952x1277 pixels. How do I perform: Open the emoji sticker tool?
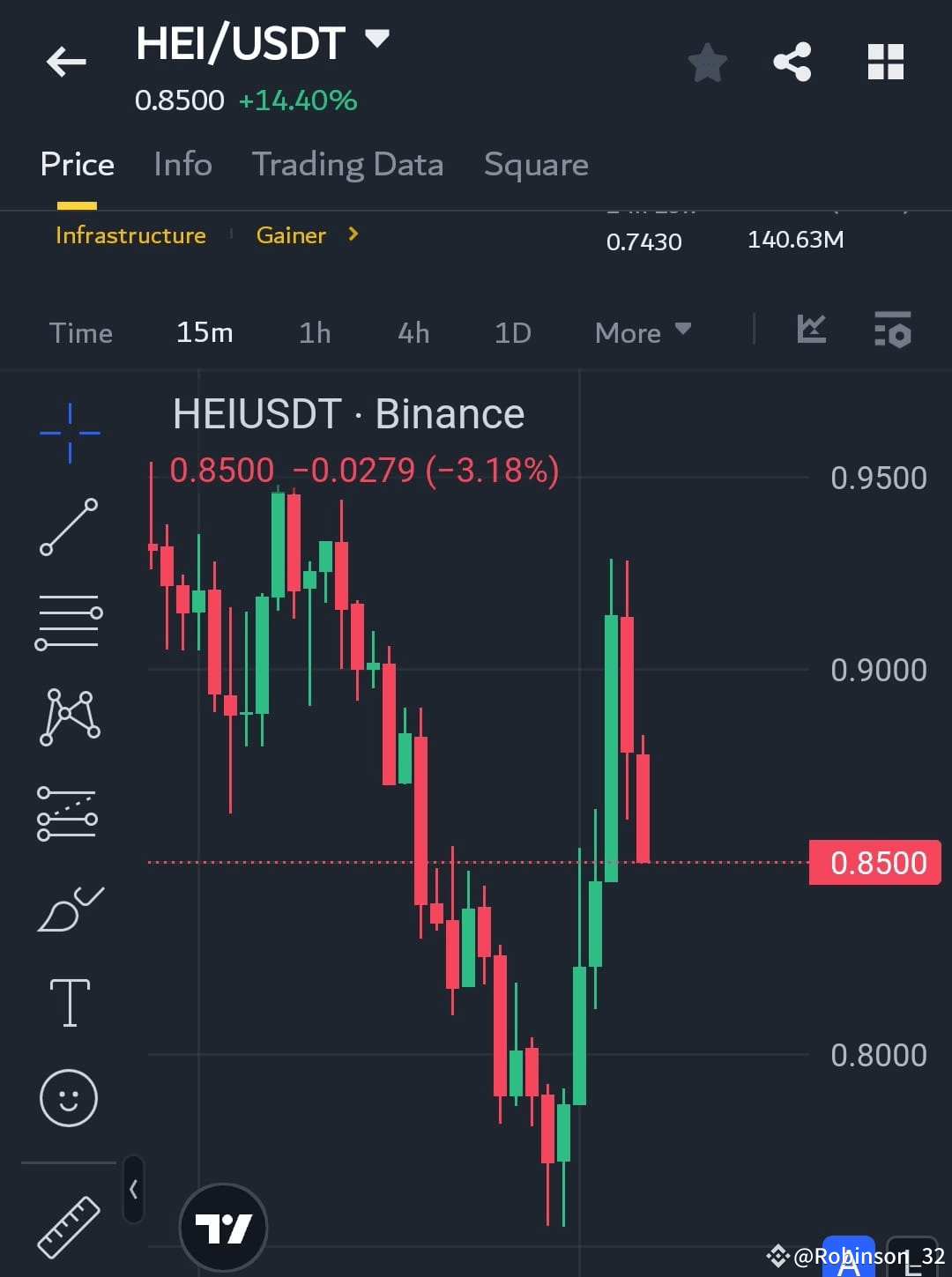coord(69,1097)
